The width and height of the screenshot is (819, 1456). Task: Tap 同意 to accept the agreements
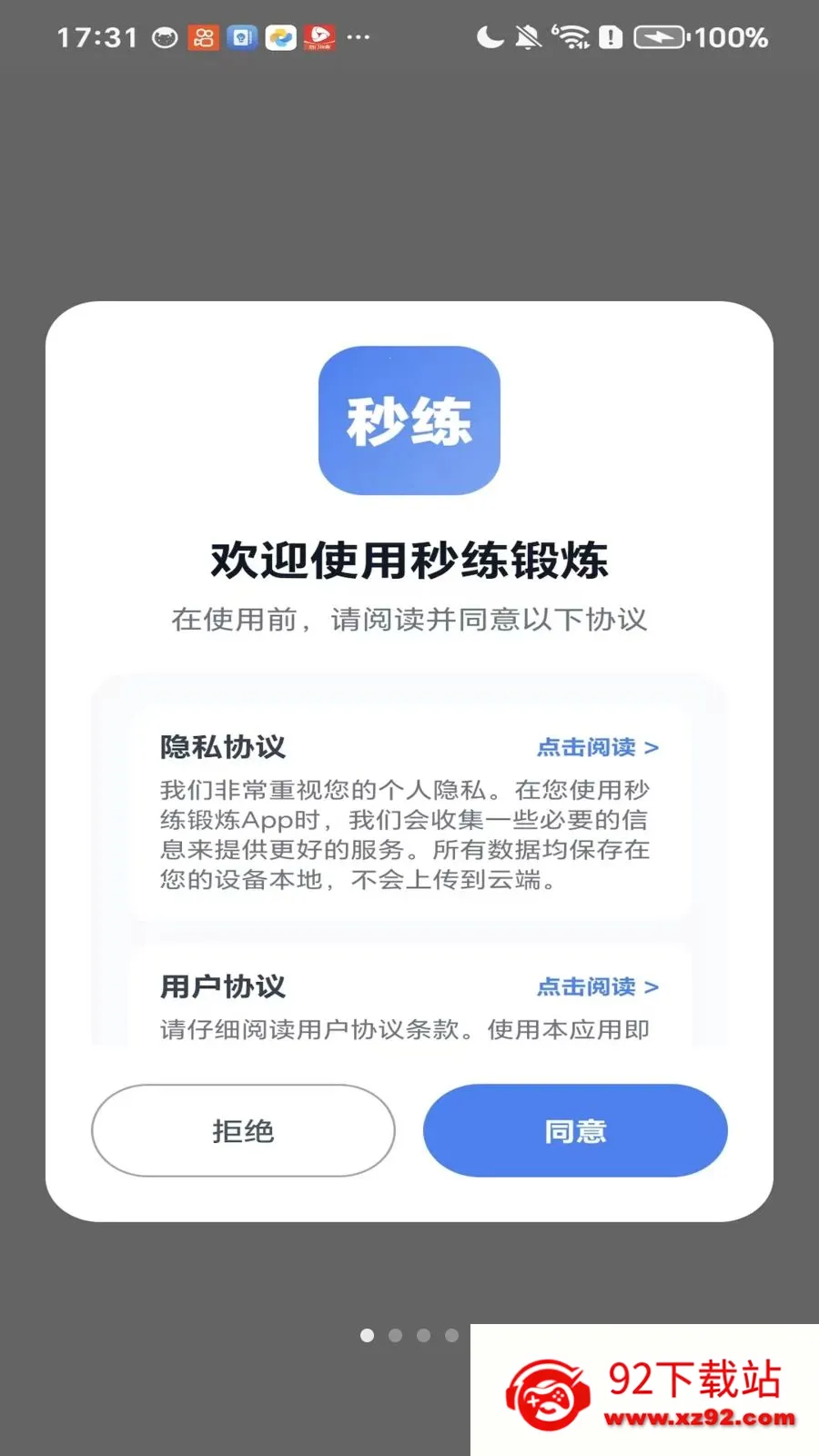(x=575, y=1130)
